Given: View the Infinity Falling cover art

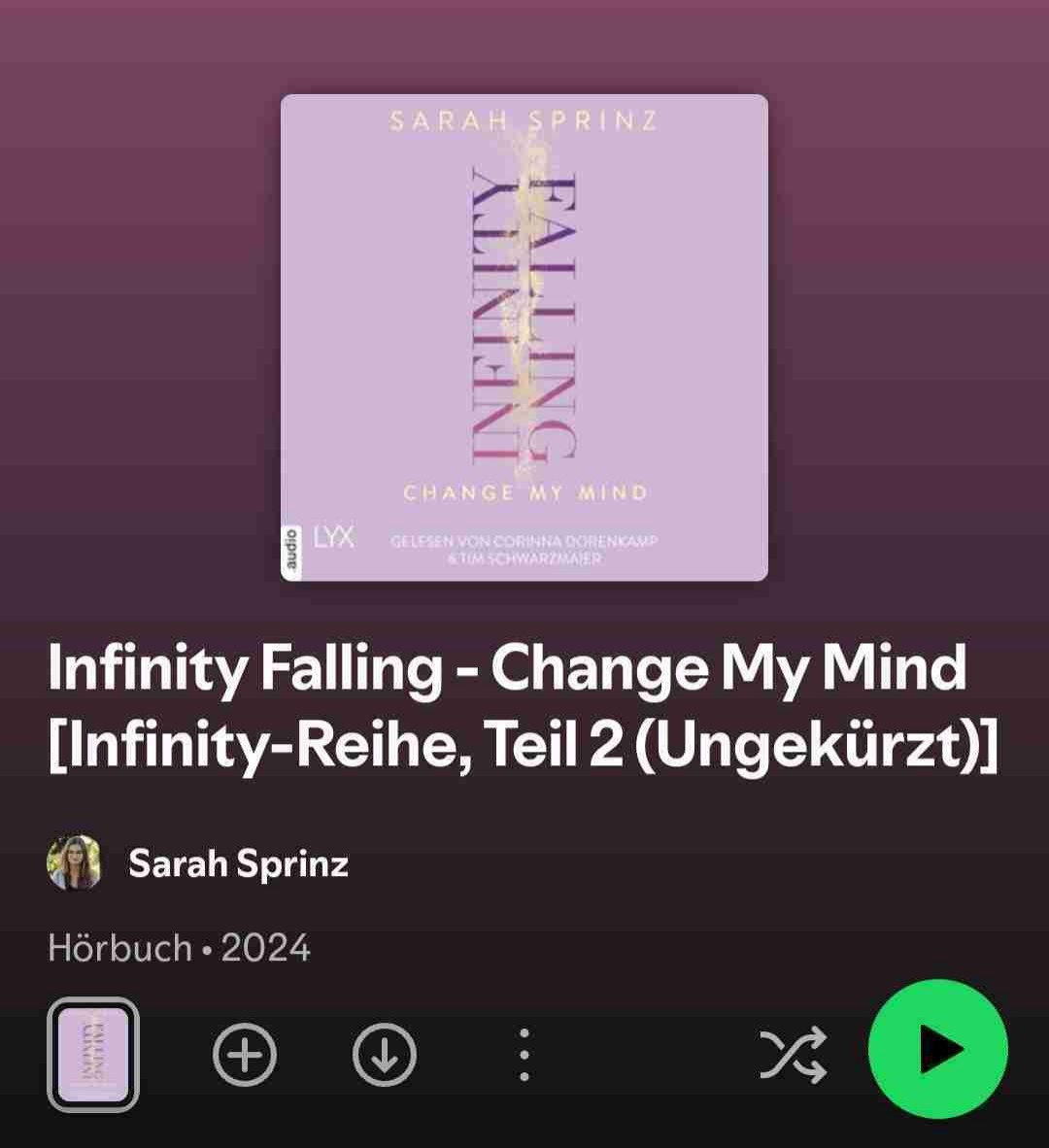Looking at the screenshot, I should click(524, 337).
